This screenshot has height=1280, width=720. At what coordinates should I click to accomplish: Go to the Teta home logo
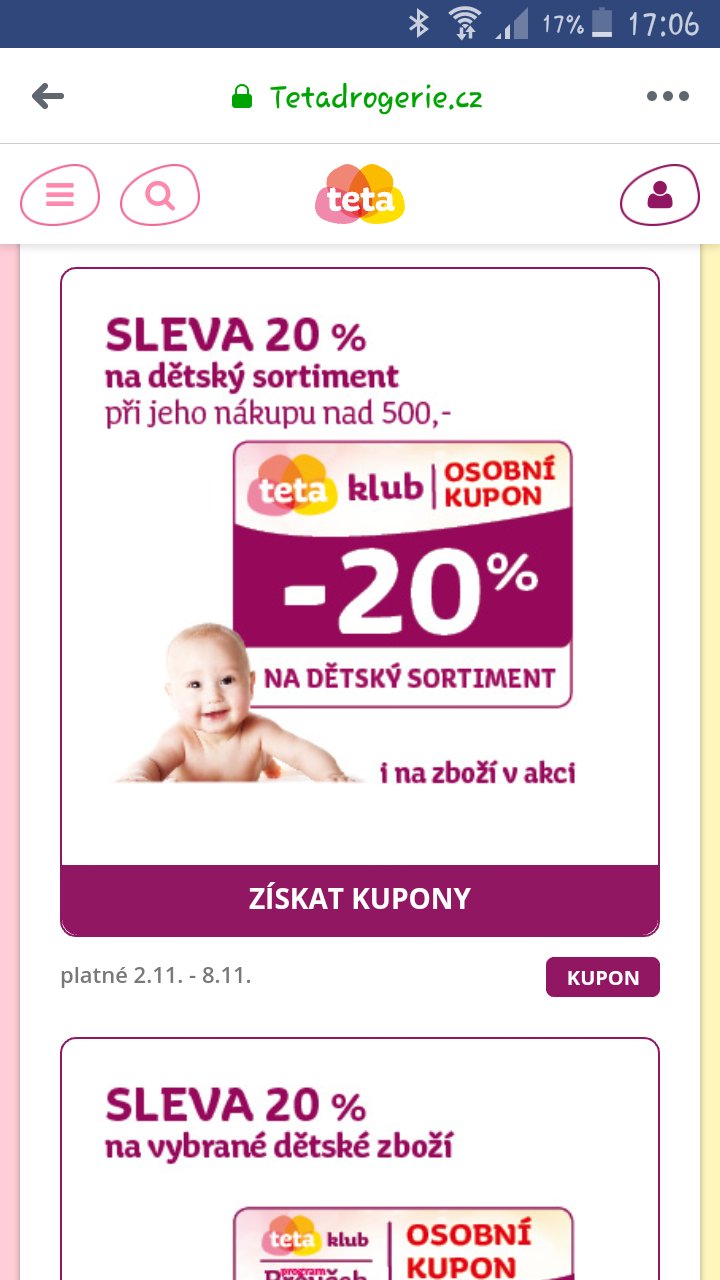(360, 194)
